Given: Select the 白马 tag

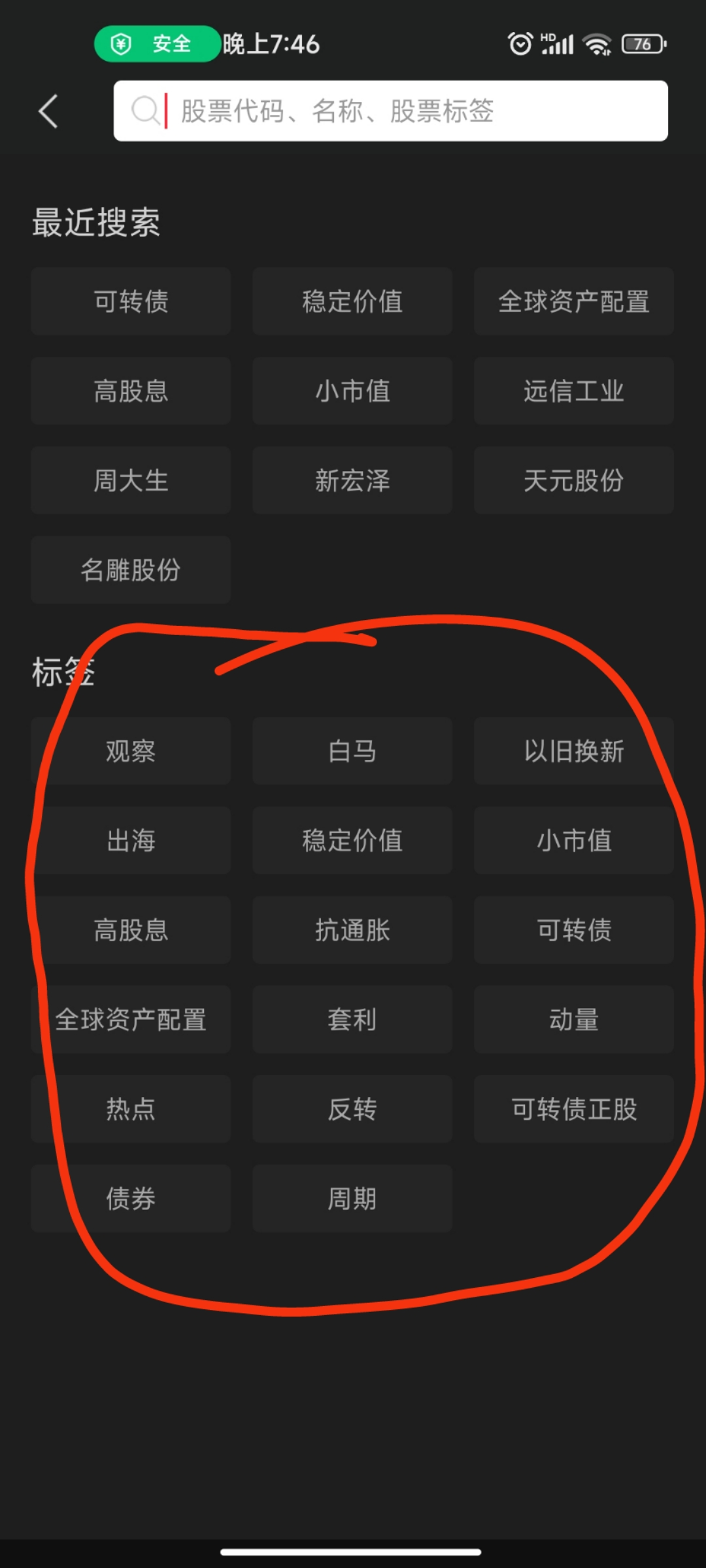Looking at the screenshot, I should pos(352,751).
